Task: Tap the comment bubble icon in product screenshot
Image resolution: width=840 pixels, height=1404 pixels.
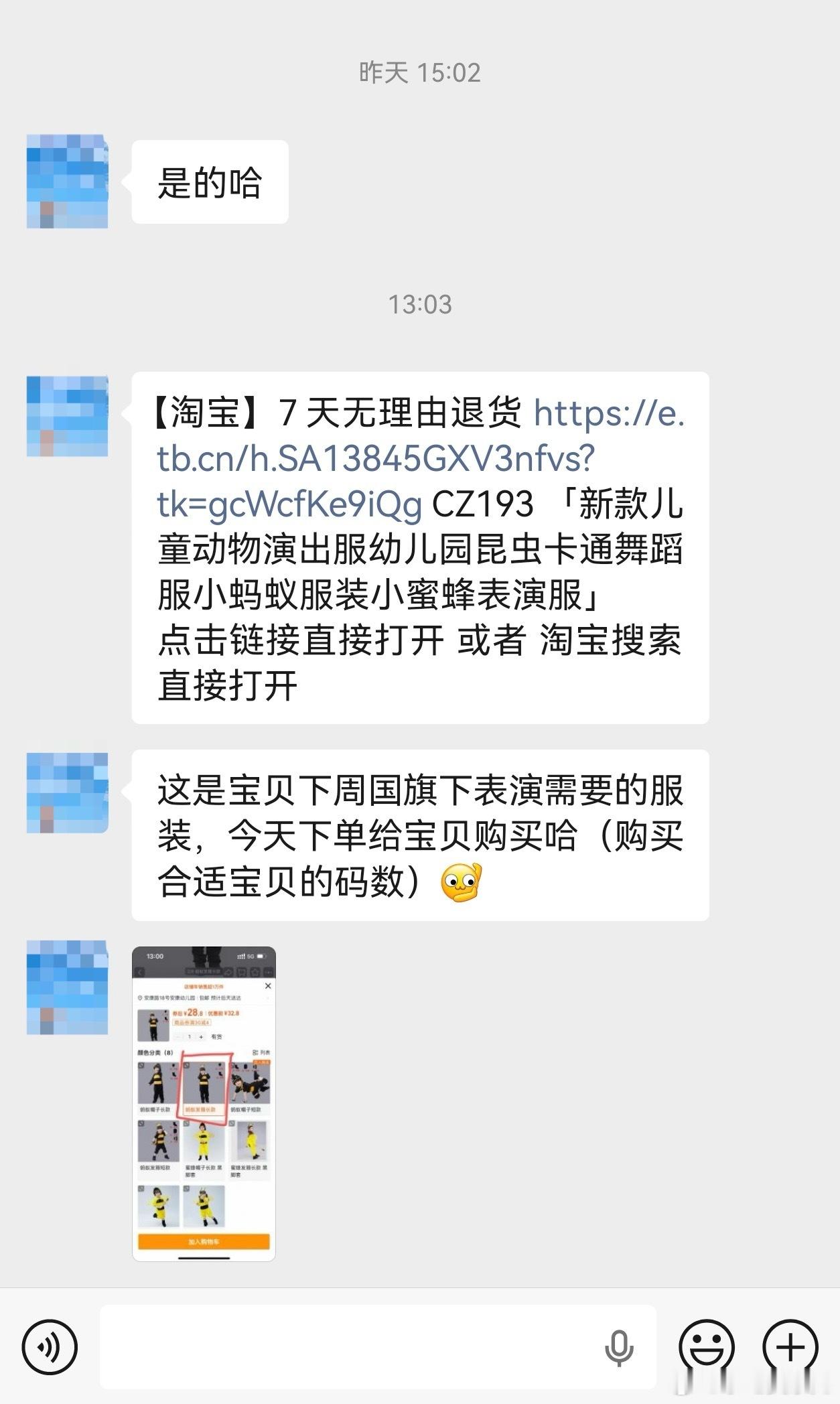Action: 241,972
